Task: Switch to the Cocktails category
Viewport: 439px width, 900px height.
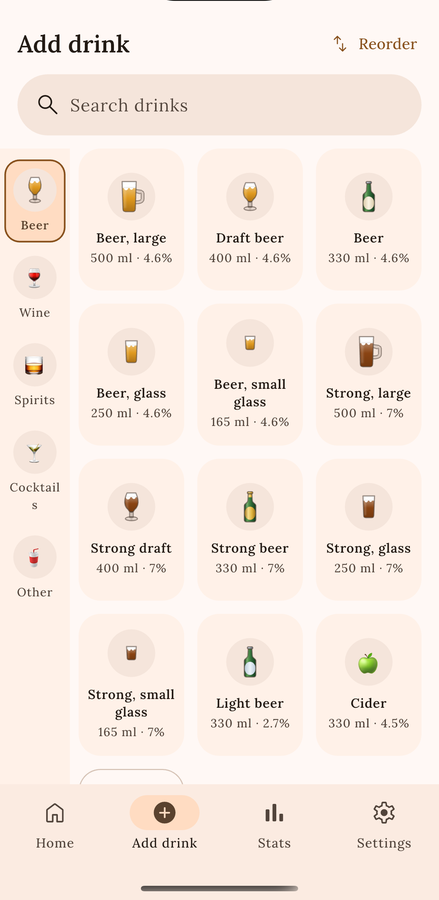Action: point(34,471)
